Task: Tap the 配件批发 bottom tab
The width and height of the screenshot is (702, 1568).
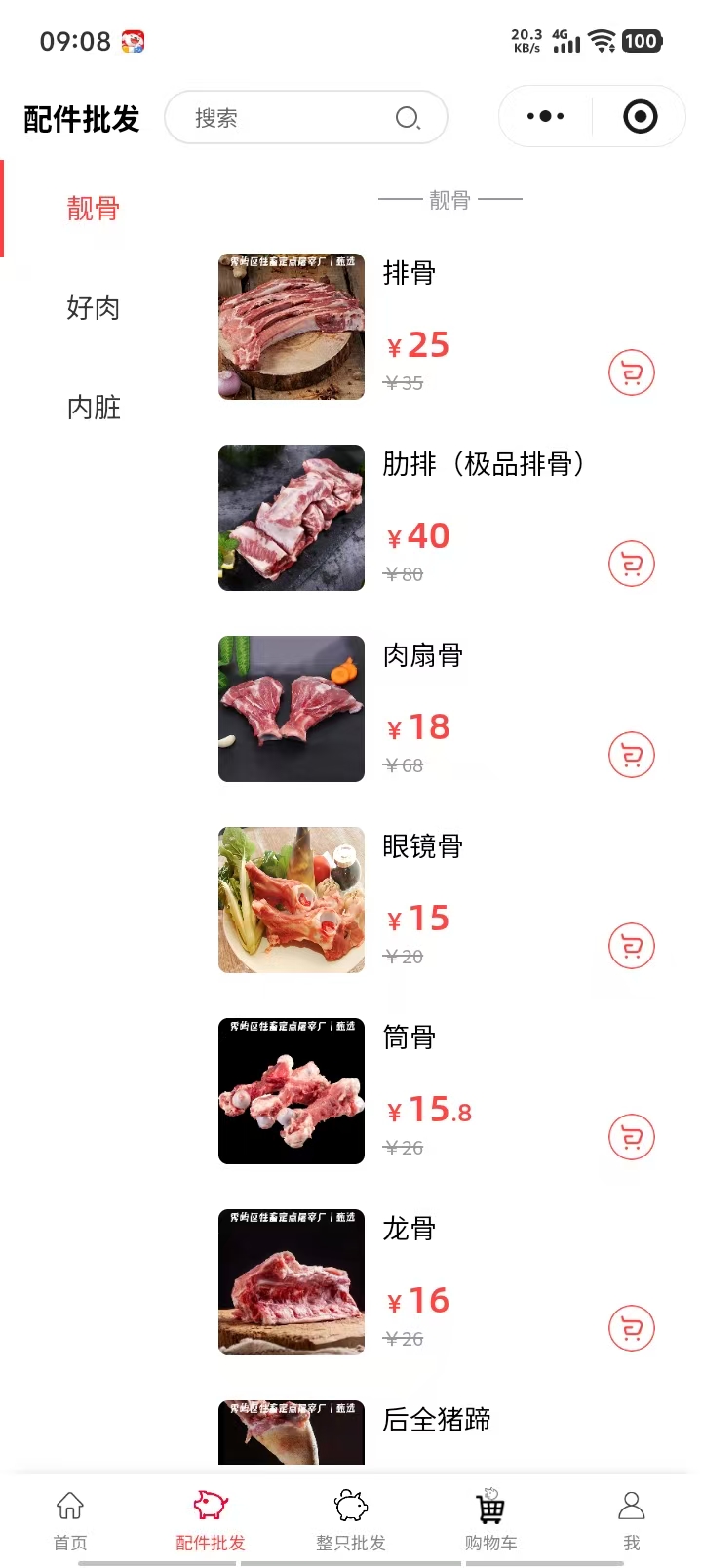Action: pos(211,1519)
